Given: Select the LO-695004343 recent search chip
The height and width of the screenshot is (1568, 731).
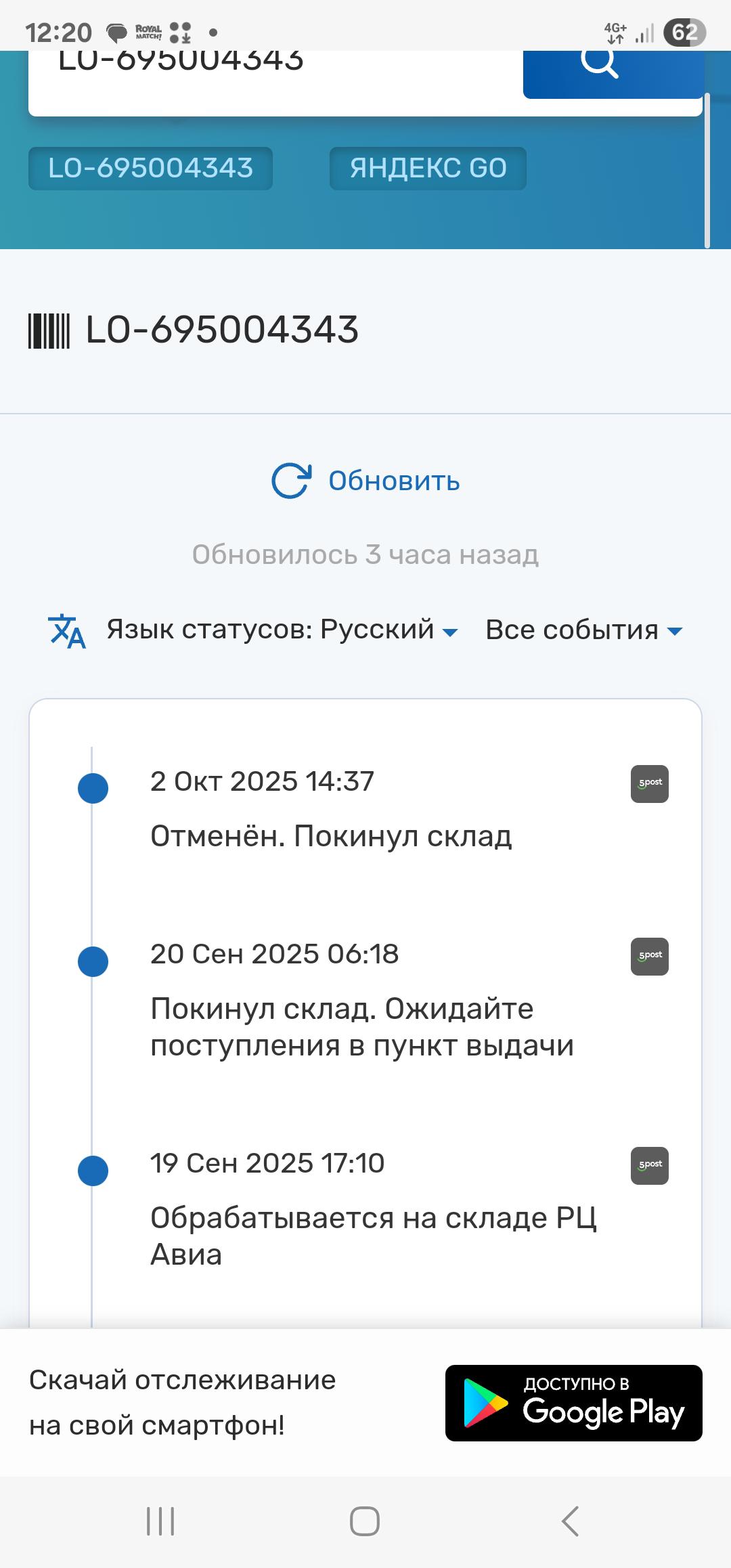Looking at the screenshot, I should [x=150, y=169].
